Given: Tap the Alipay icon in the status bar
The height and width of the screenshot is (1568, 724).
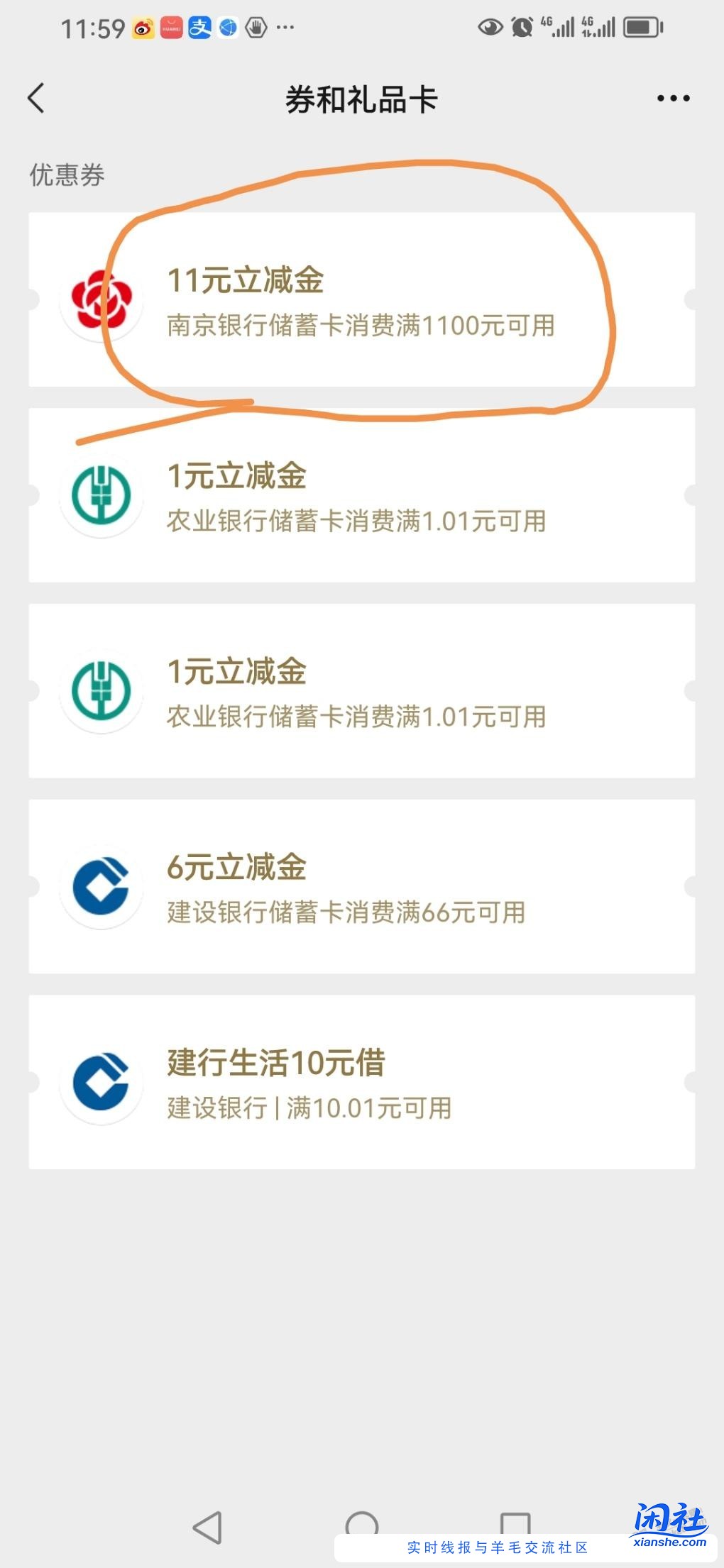Looking at the screenshot, I should (x=201, y=27).
